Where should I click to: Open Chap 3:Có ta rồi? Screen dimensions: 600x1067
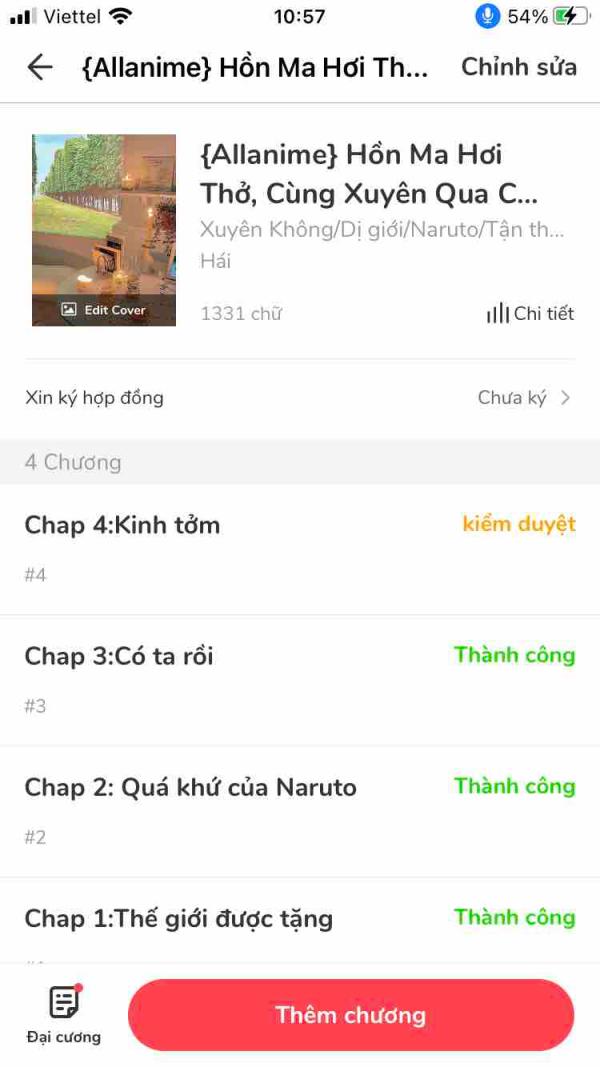[300, 678]
